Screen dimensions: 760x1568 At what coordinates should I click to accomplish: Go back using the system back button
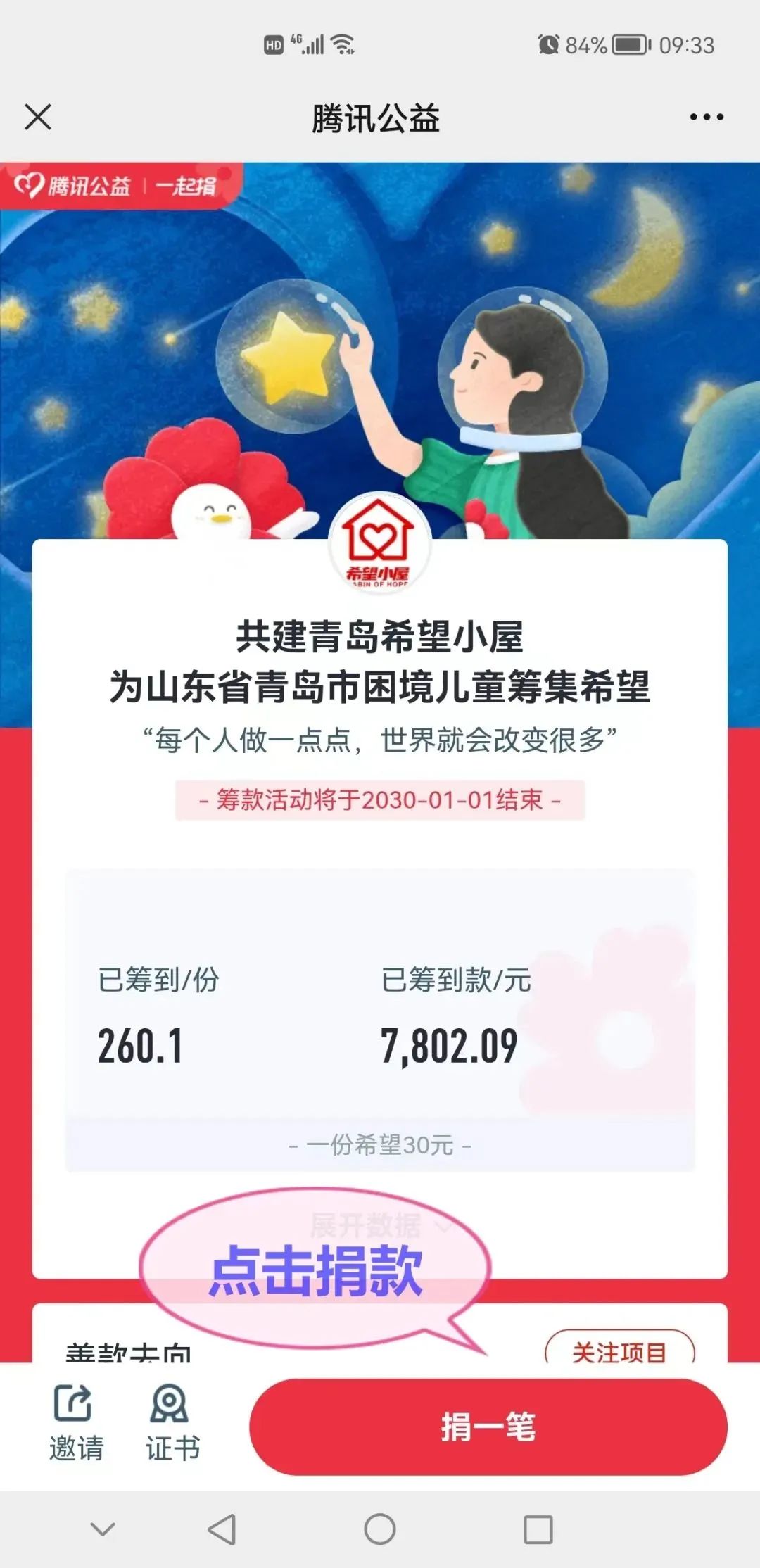pos(222,1529)
